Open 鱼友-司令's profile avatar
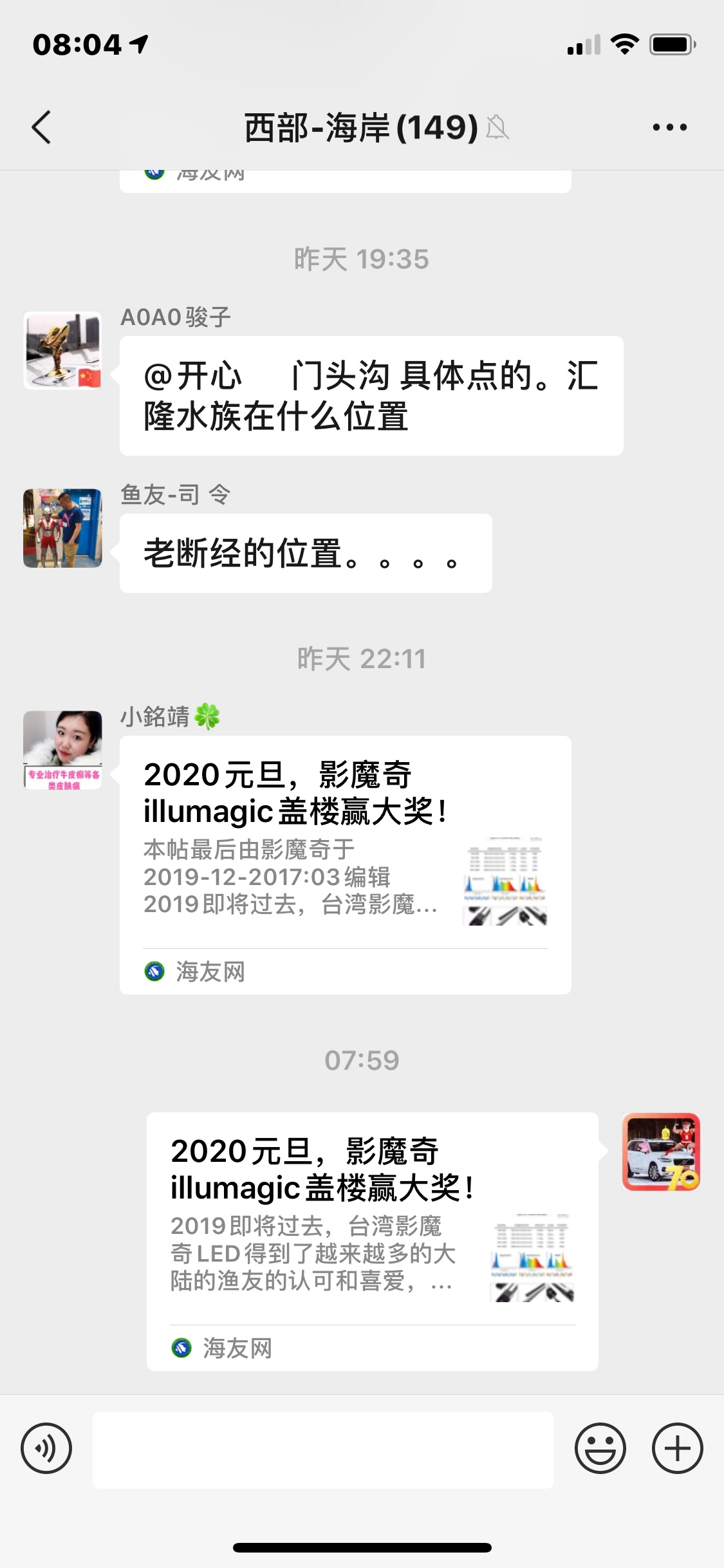This screenshot has height=1568, width=724. 62,528
